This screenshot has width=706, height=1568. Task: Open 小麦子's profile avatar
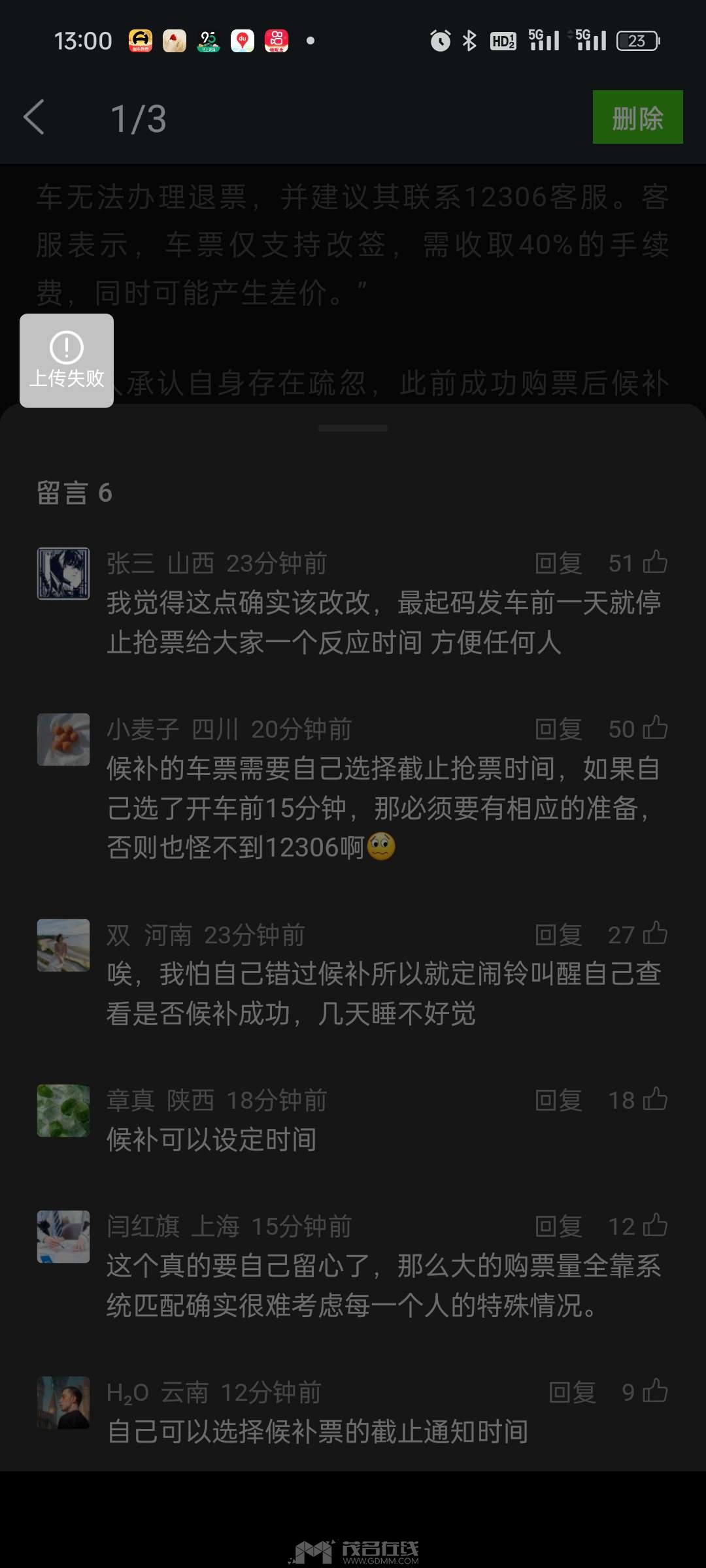63,740
